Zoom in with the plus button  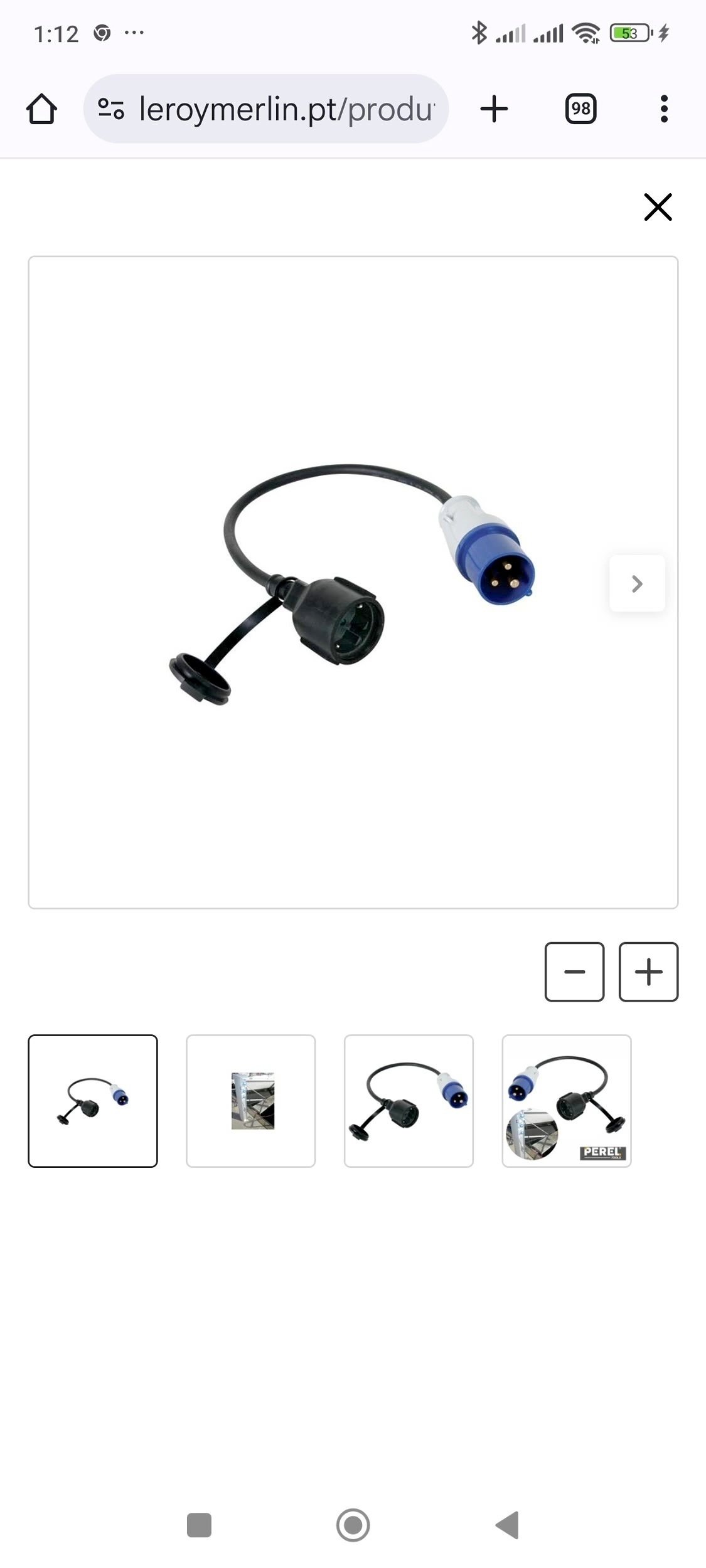pos(648,972)
